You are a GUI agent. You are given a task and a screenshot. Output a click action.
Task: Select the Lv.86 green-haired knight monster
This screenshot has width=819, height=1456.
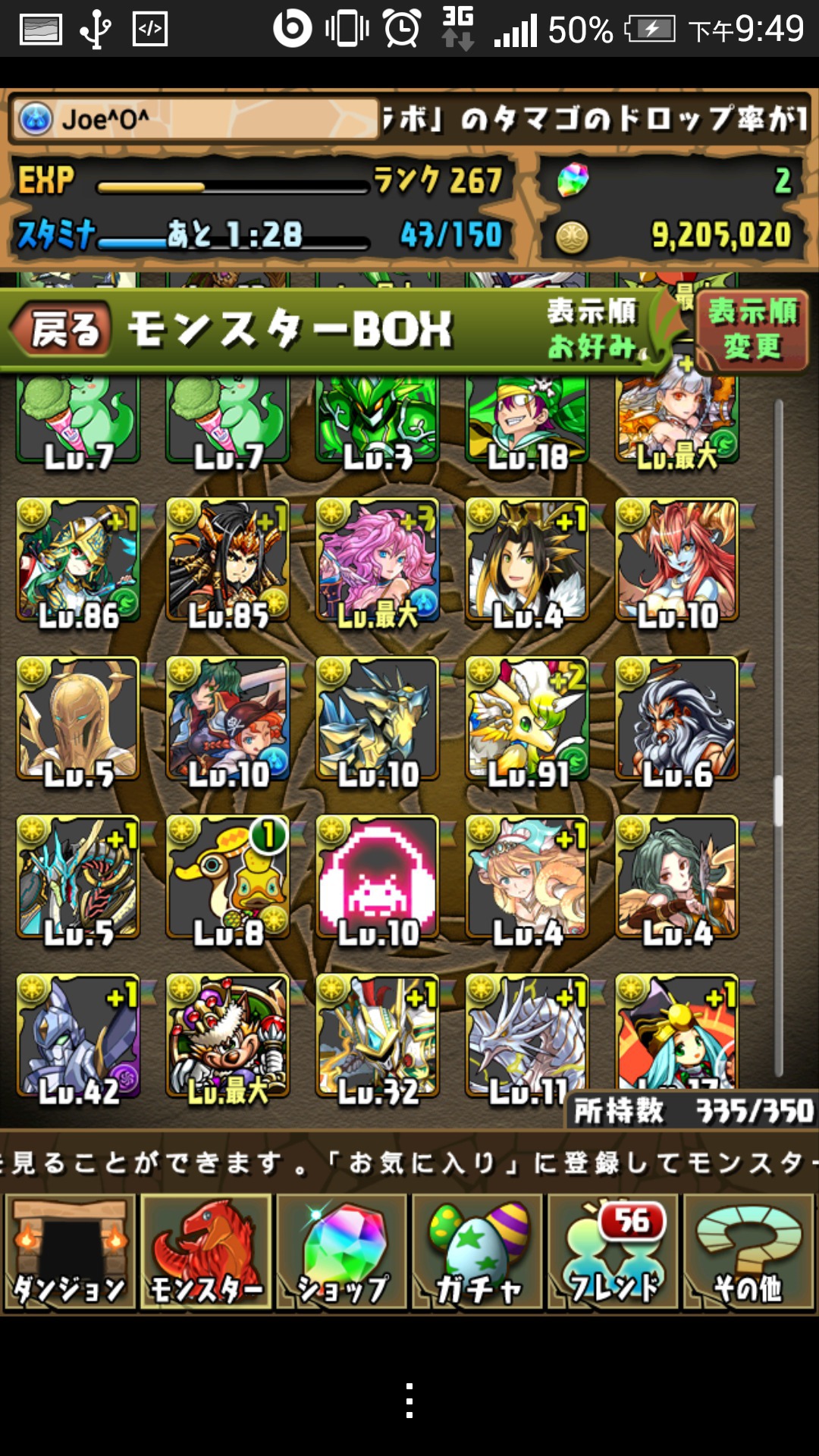[x=78, y=560]
